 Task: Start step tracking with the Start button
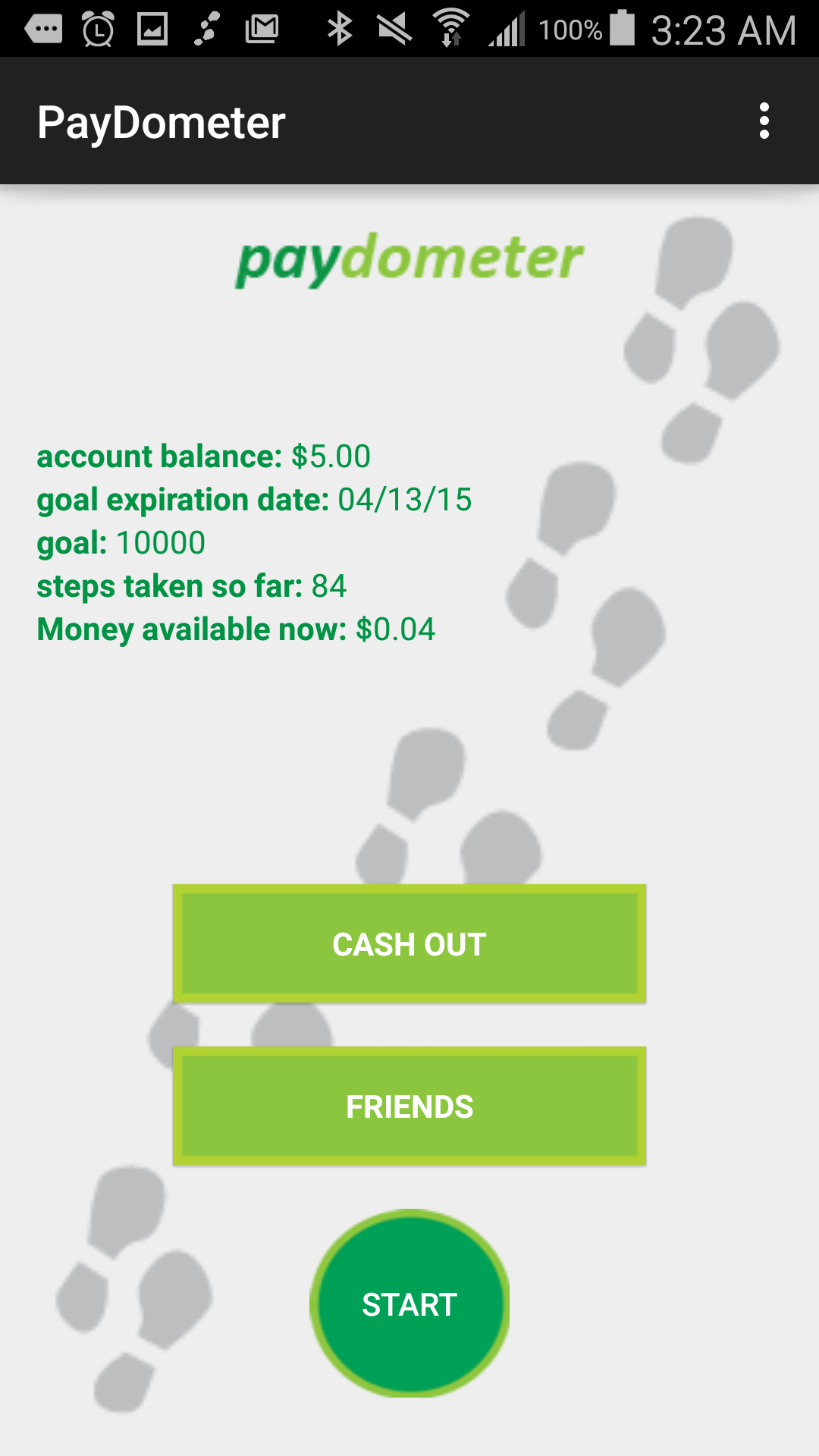(409, 1304)
